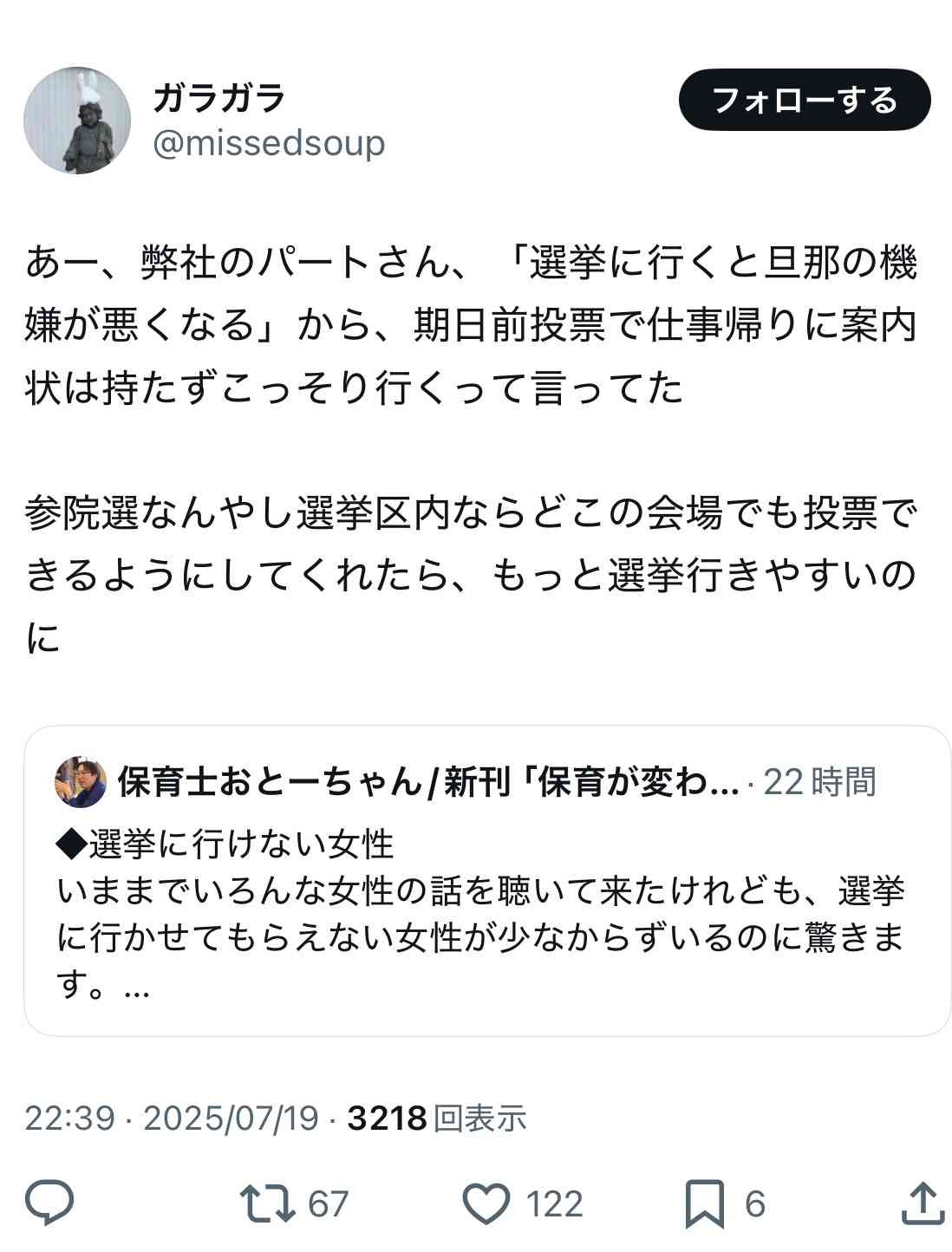The image size is (952, 1252).
Task: Repost this tweet
Action: (x=269, y=1203)
